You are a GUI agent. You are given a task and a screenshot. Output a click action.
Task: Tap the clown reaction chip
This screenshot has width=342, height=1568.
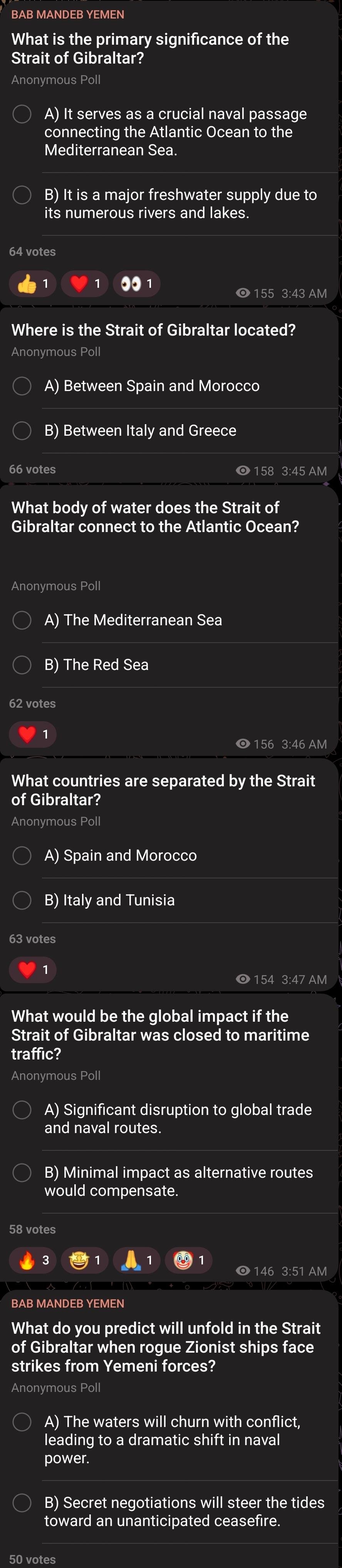pos(189,1260)
